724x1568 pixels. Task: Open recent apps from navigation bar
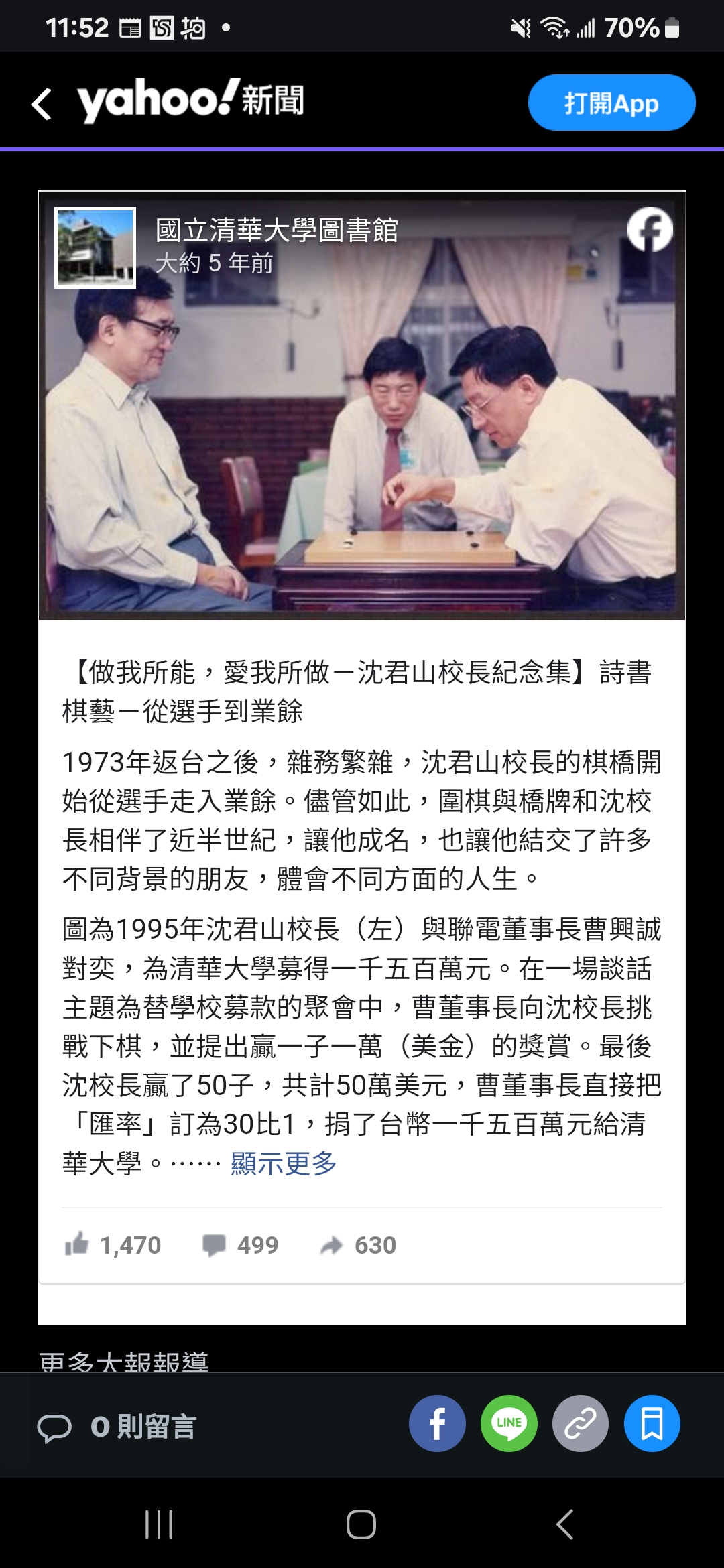pos(159,1524)
